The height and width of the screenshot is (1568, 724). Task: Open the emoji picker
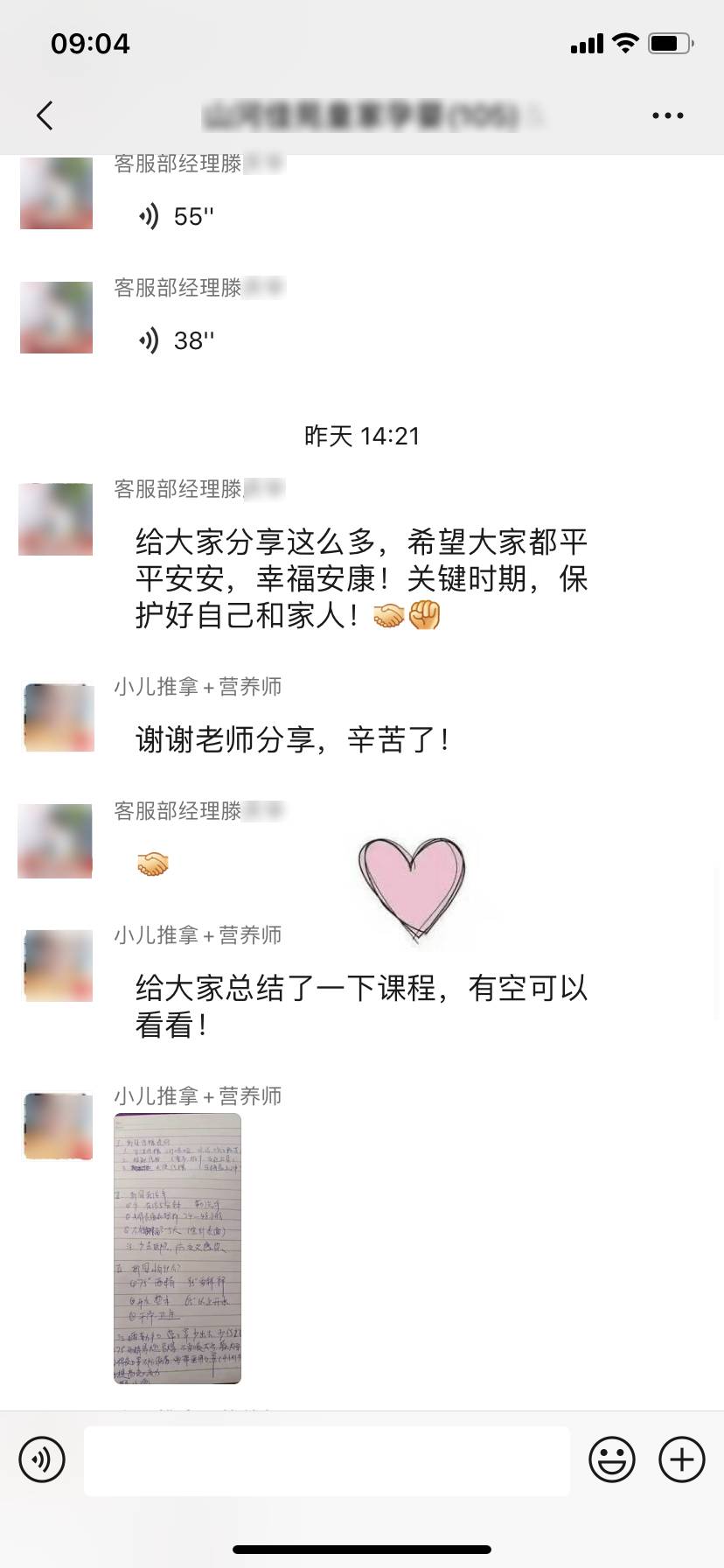611,1459
